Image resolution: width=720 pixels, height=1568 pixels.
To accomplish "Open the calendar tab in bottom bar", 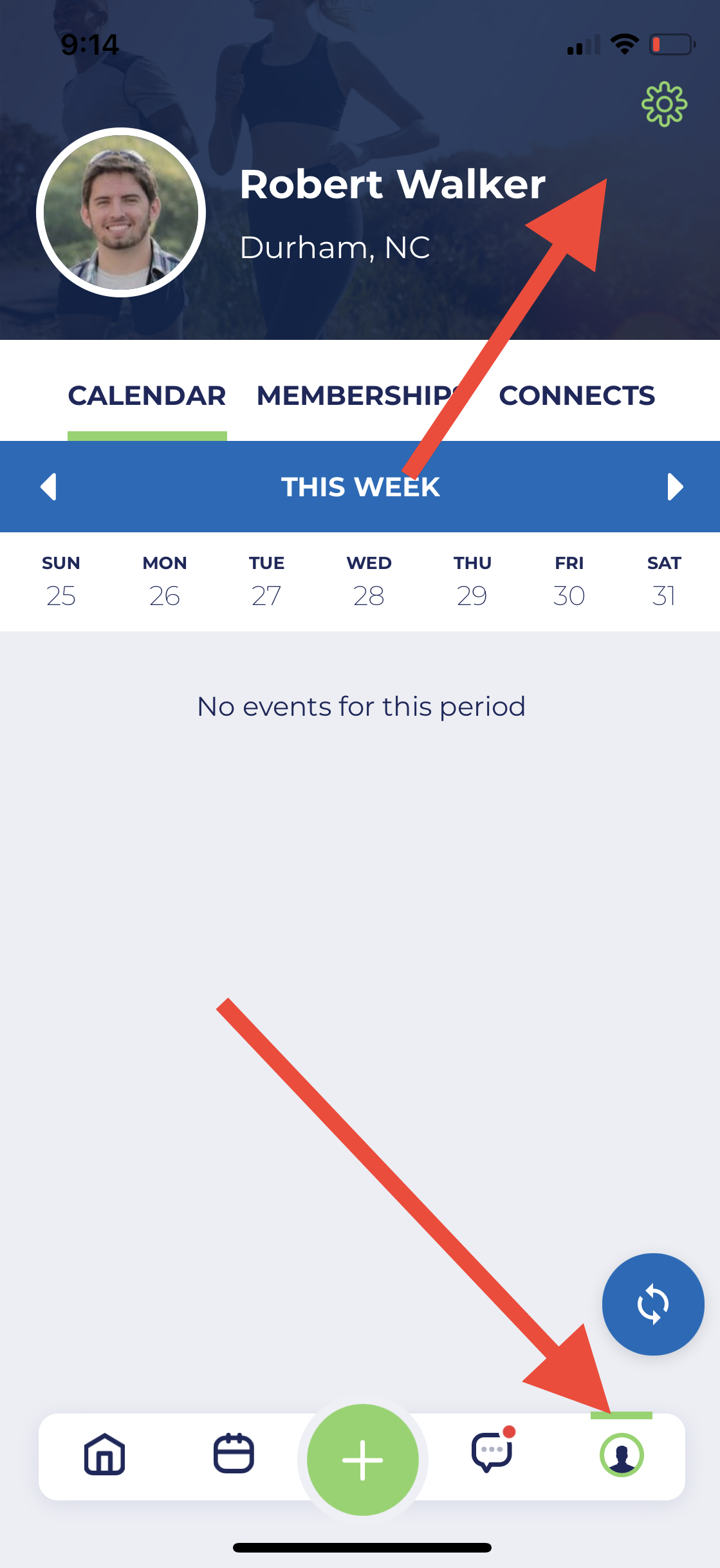I will (234, 1454).
